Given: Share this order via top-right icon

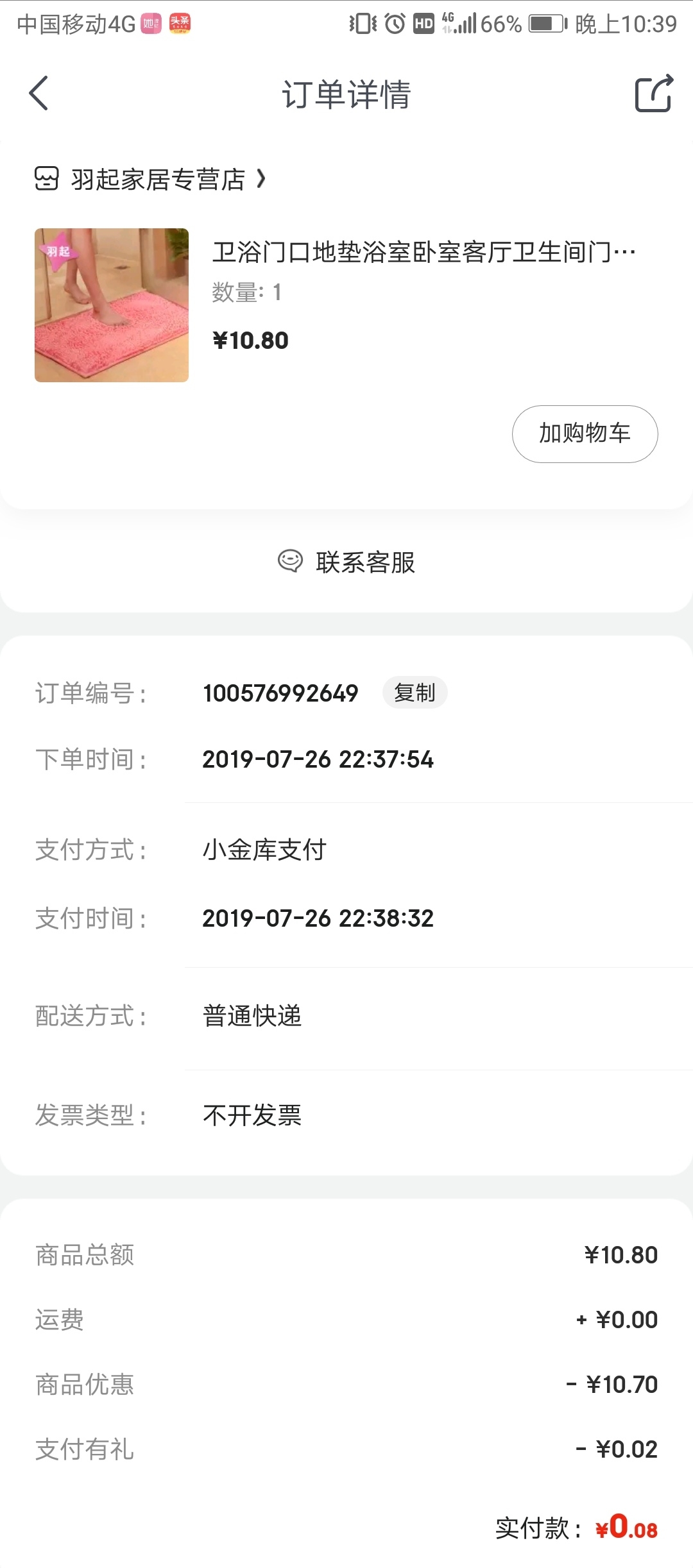Looking at the screenshot, I should pos(654,94).
